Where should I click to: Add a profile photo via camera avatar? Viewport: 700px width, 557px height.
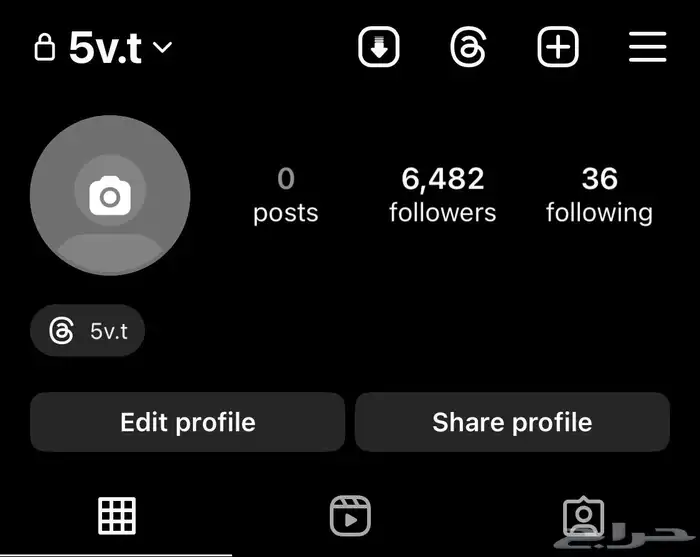[x=110, y=196]
